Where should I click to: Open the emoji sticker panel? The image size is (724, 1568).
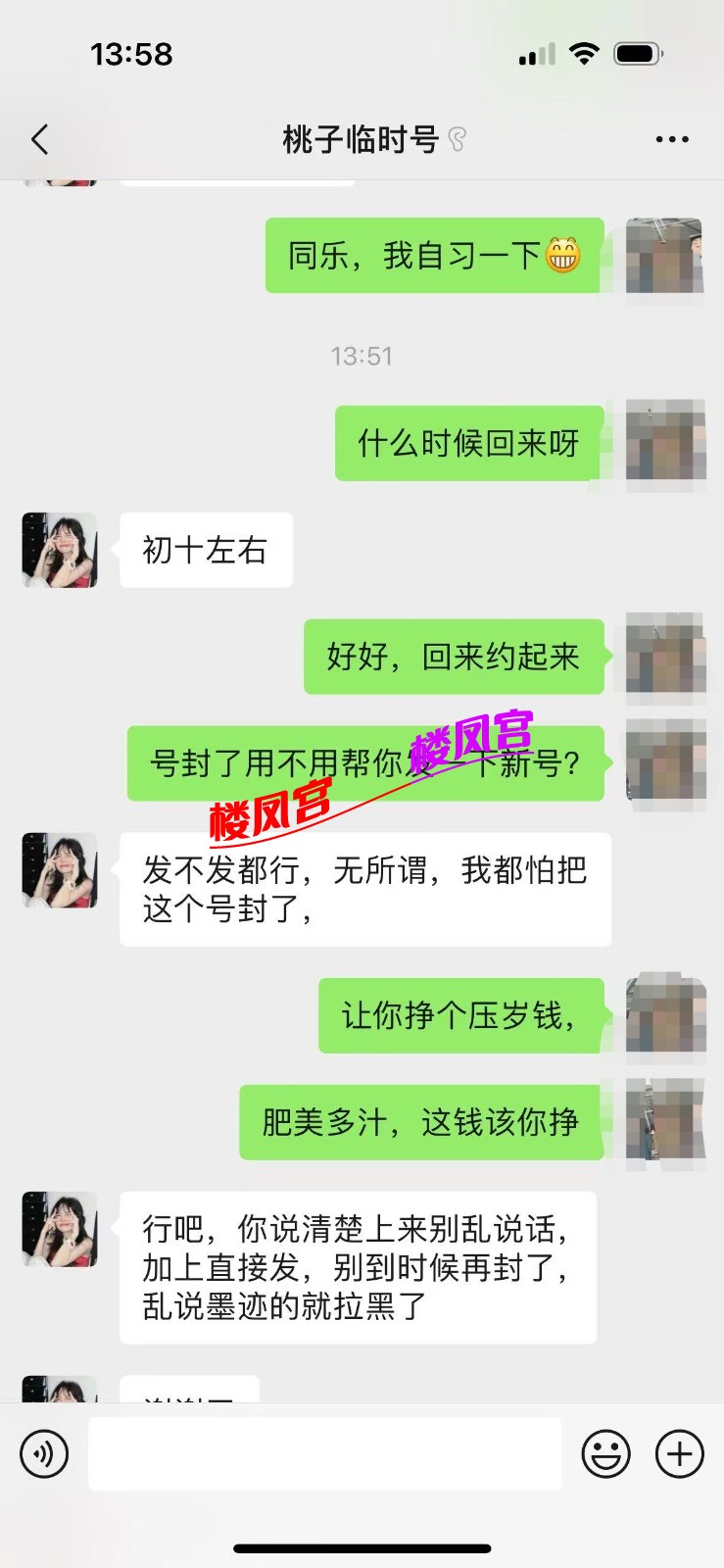(x=605, y=1453)
